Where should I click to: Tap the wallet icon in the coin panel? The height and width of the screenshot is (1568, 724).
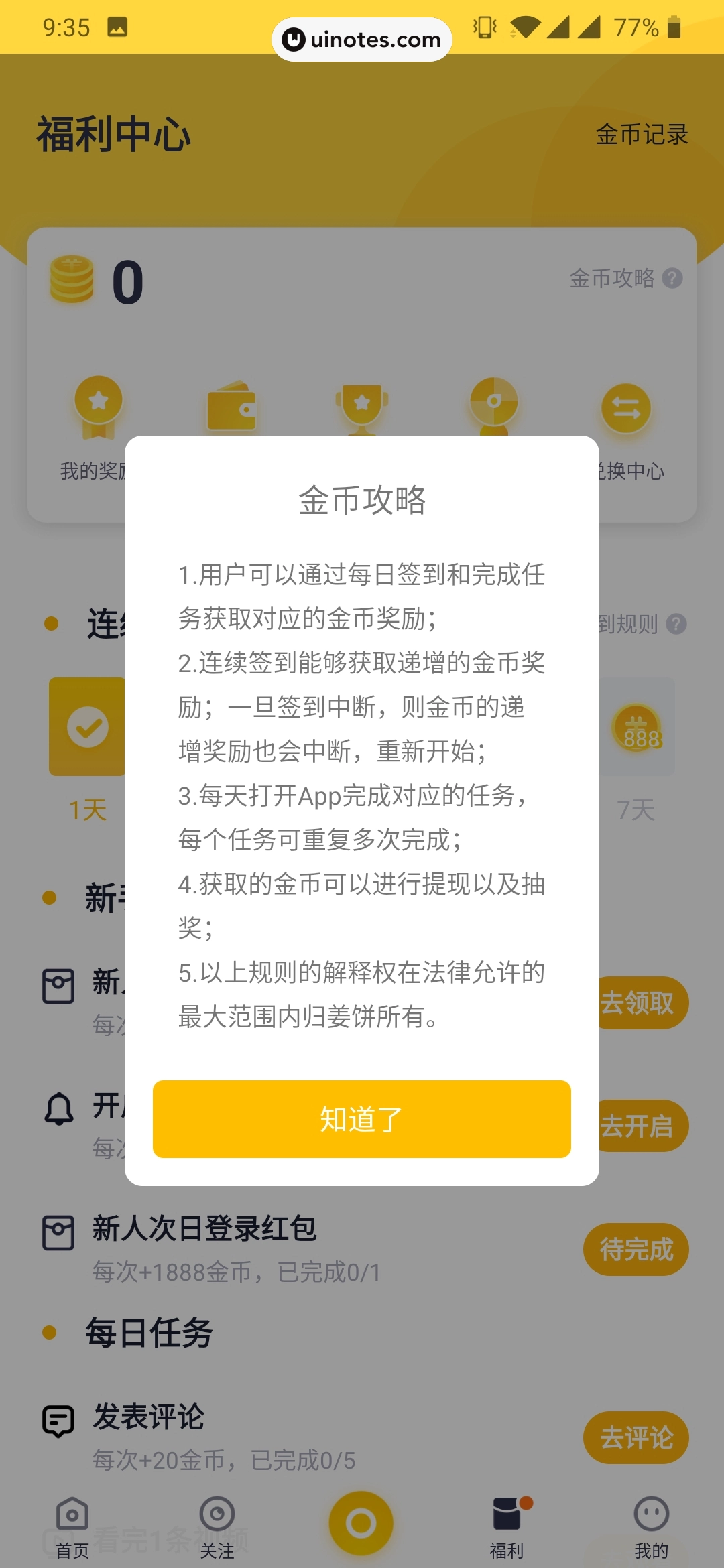pyautogui.click(x=230, y=405)
